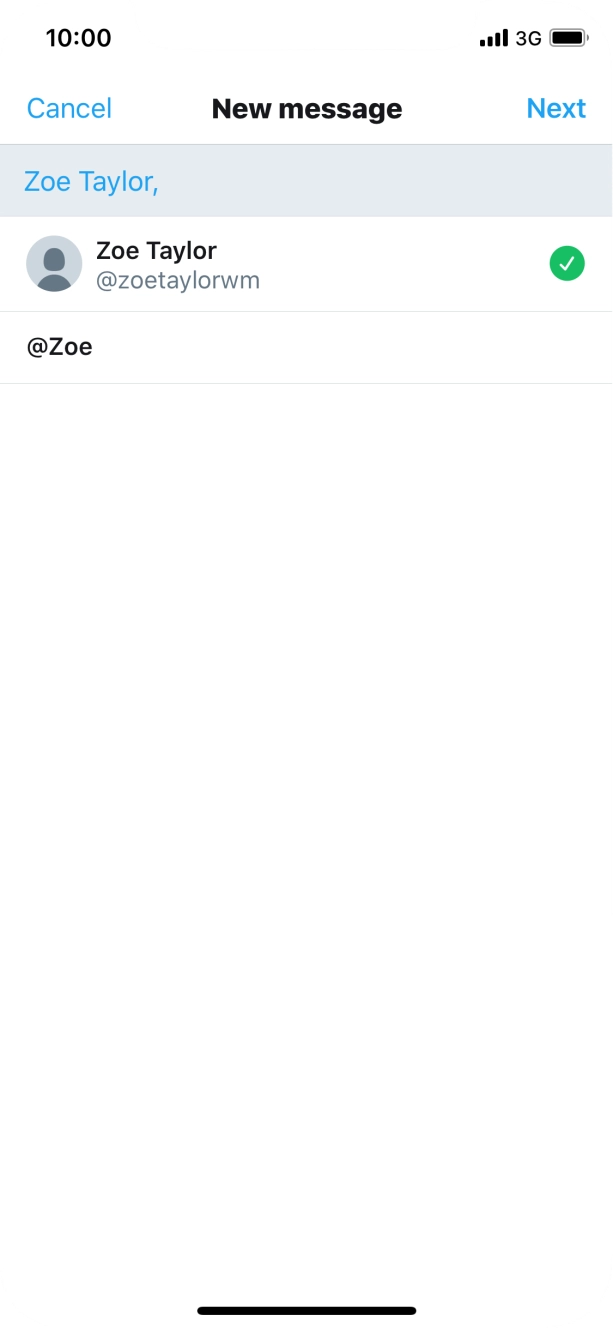
Task: Tap Next to continue
Action: coord(556,108)
